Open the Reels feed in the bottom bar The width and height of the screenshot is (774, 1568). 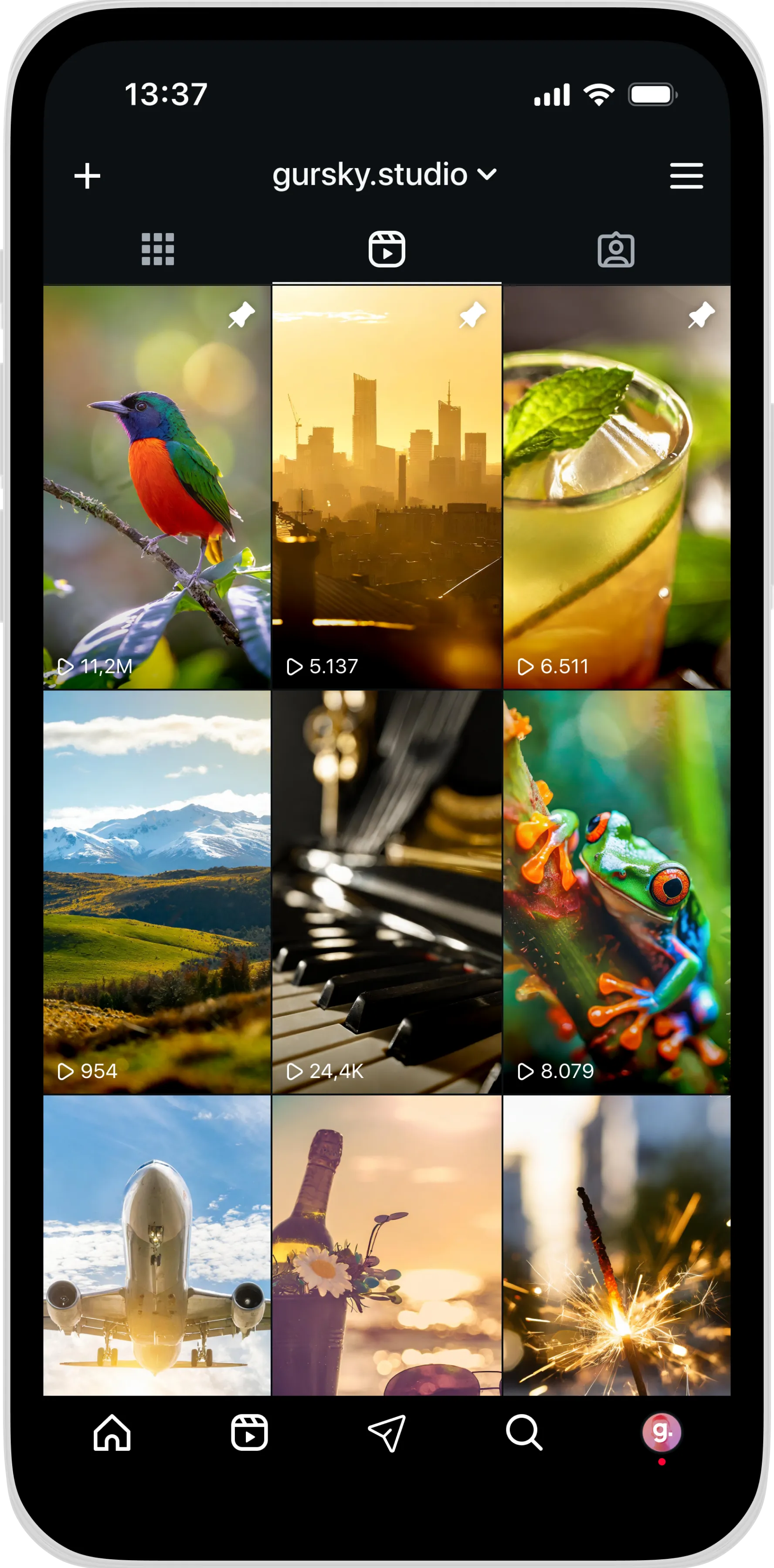tap(249, 1433)
